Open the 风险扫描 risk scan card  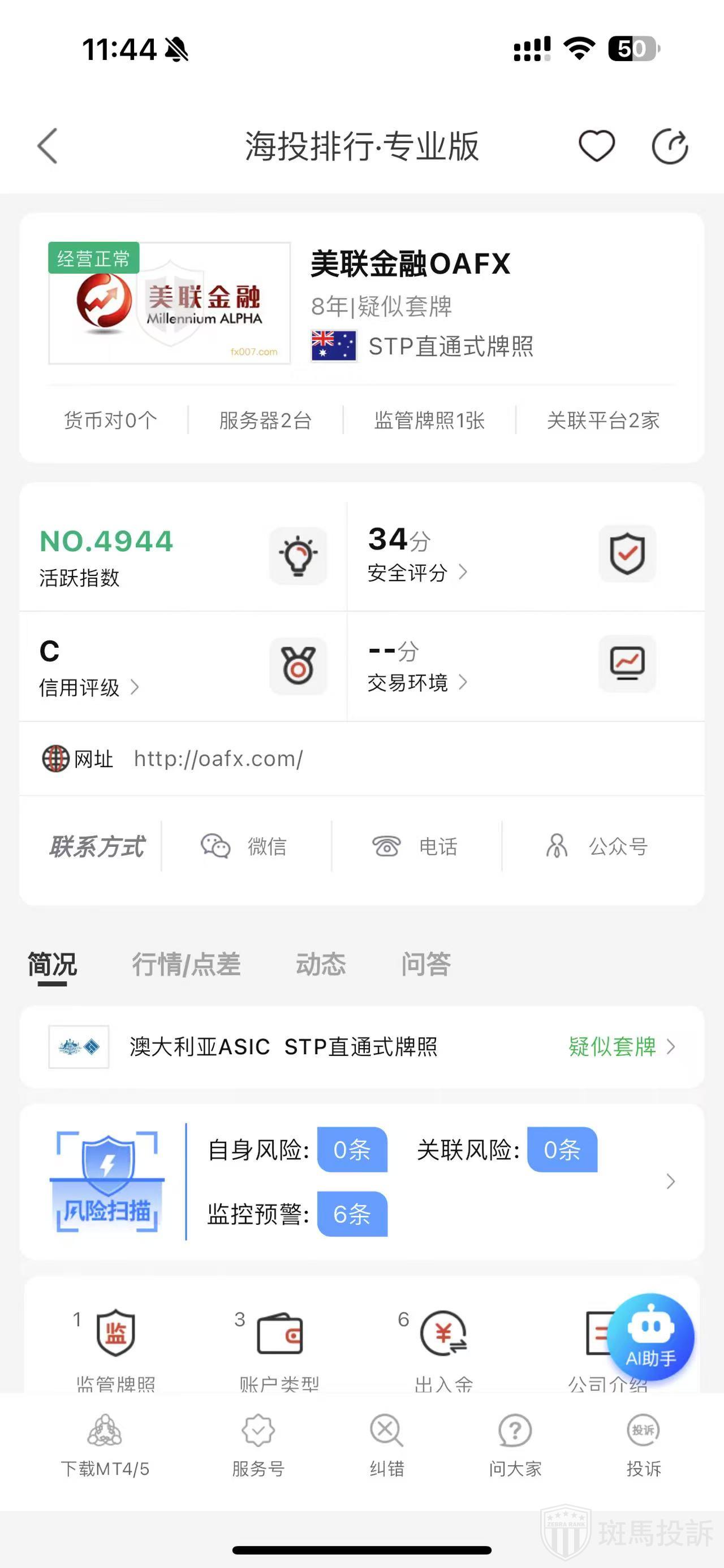click(361, 1181)
